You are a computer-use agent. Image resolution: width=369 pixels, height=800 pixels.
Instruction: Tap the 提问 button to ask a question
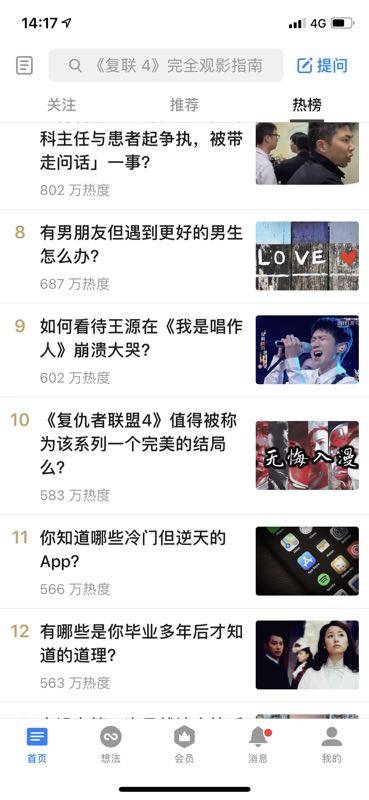coord(322,65)
